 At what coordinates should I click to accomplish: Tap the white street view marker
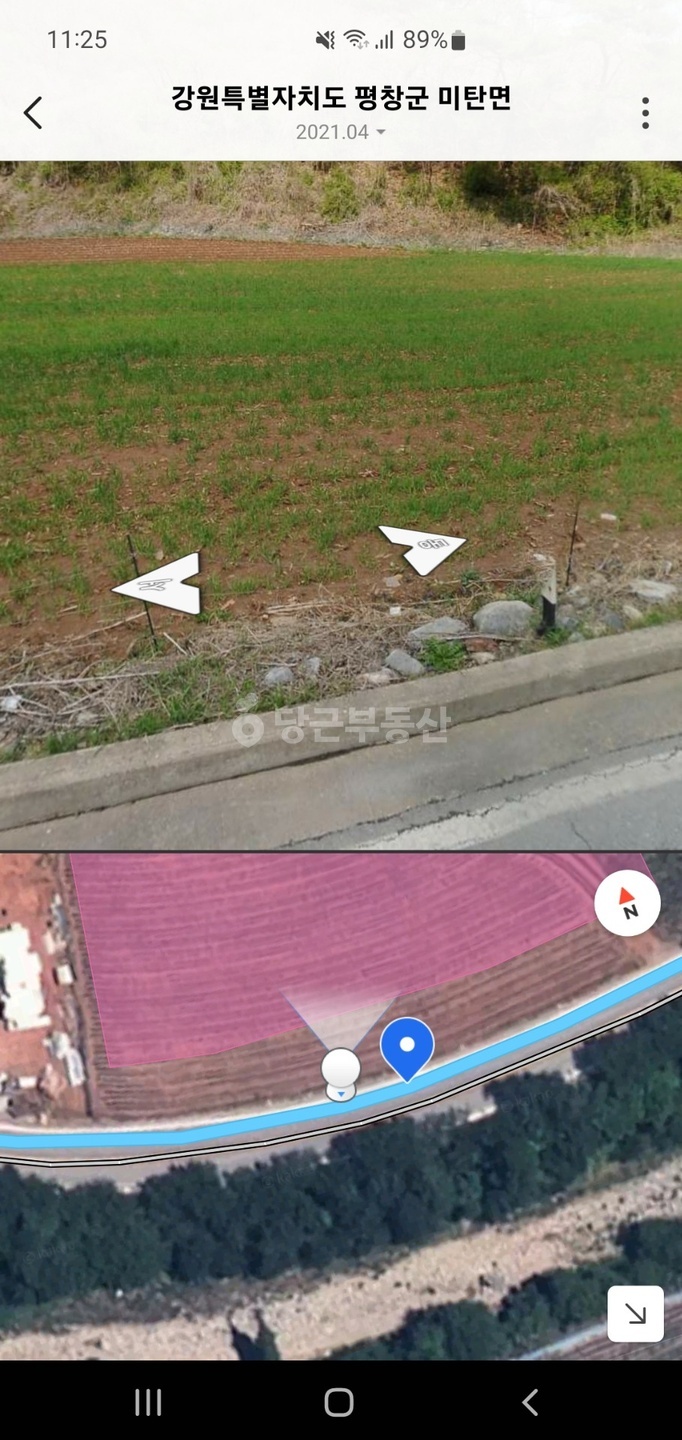tap(341, 1072)
